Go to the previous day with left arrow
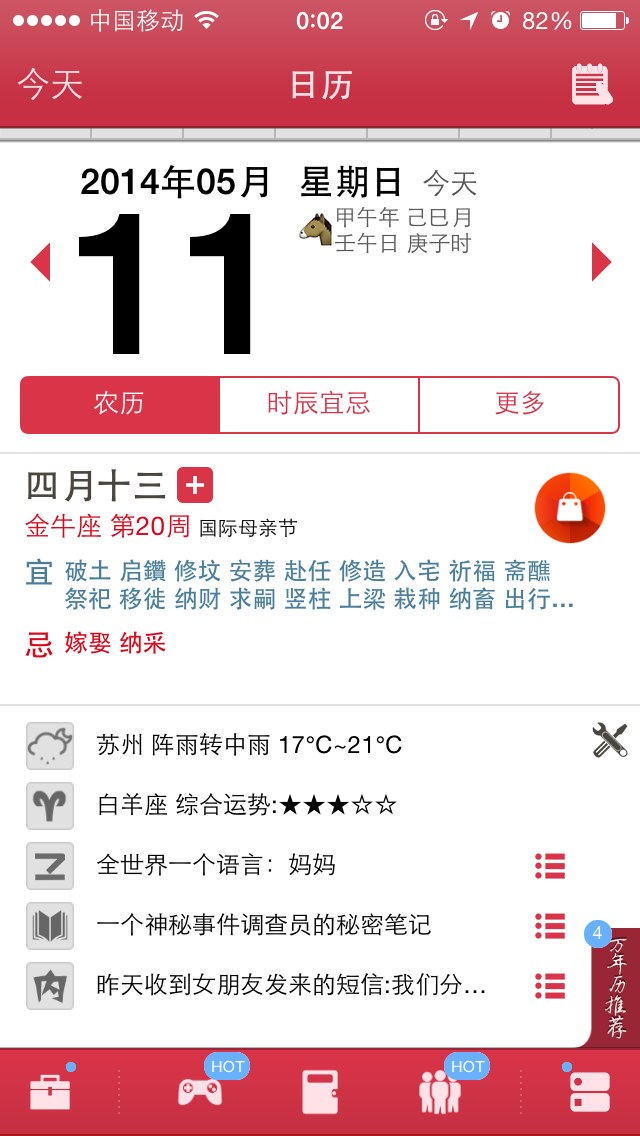 [x=41, y=262]
